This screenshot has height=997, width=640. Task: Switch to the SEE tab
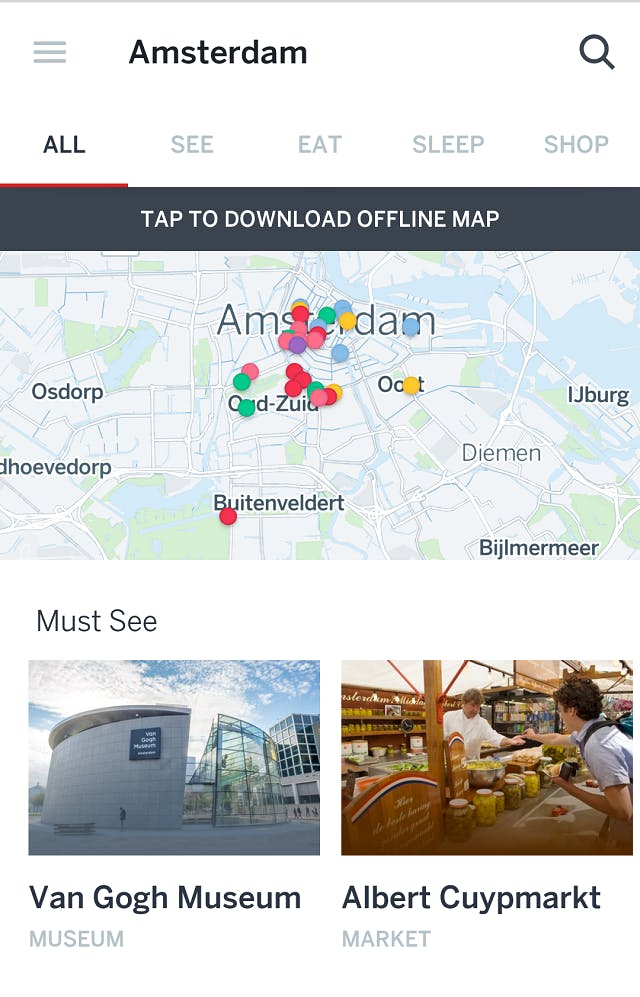point(192,145)
